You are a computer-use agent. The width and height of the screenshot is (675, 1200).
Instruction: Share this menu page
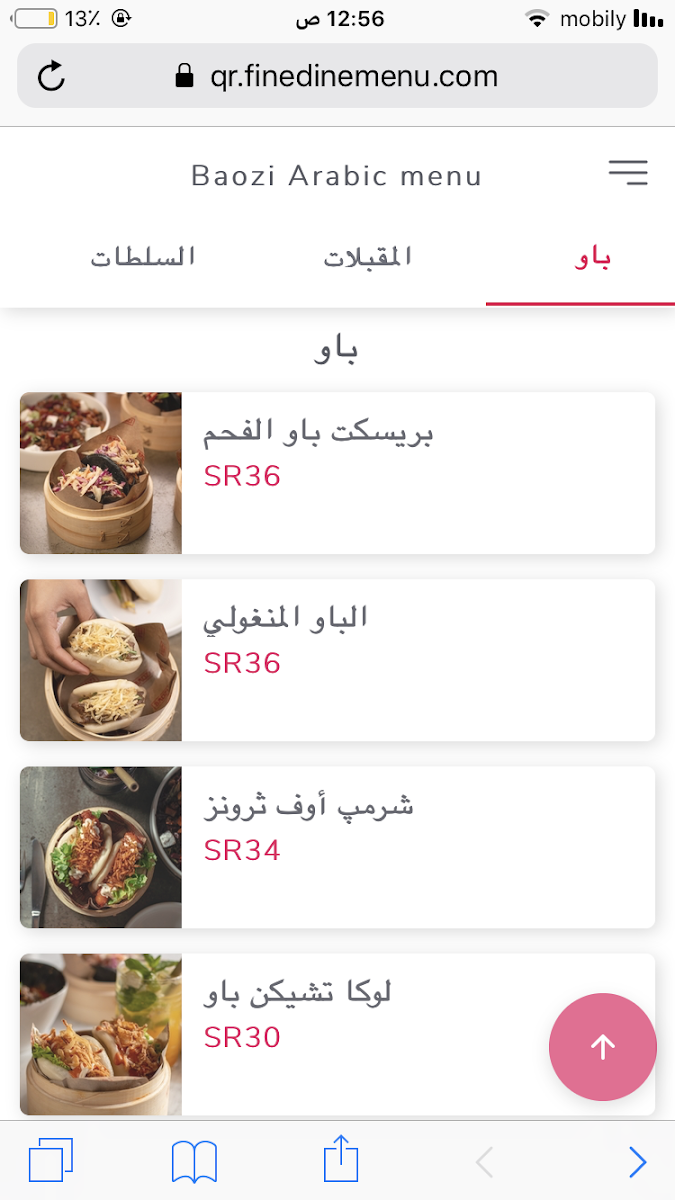(x=340, y=1160)
